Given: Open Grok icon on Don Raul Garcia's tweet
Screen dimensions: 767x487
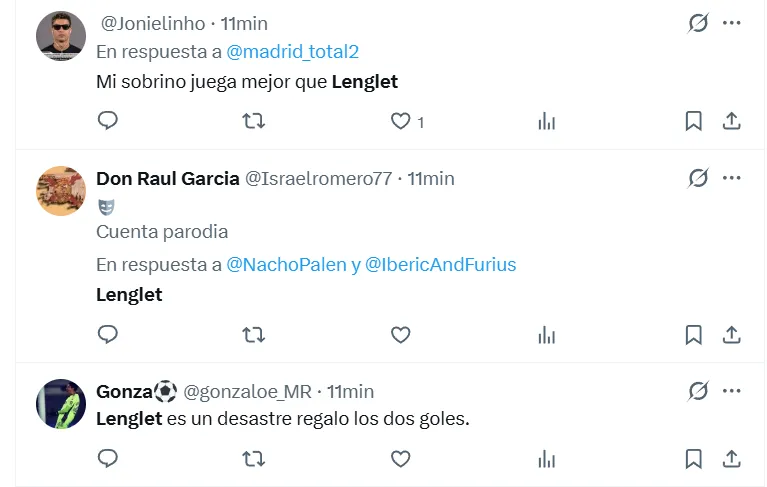Looking at the screenshot, I should (x=698, y=178).
